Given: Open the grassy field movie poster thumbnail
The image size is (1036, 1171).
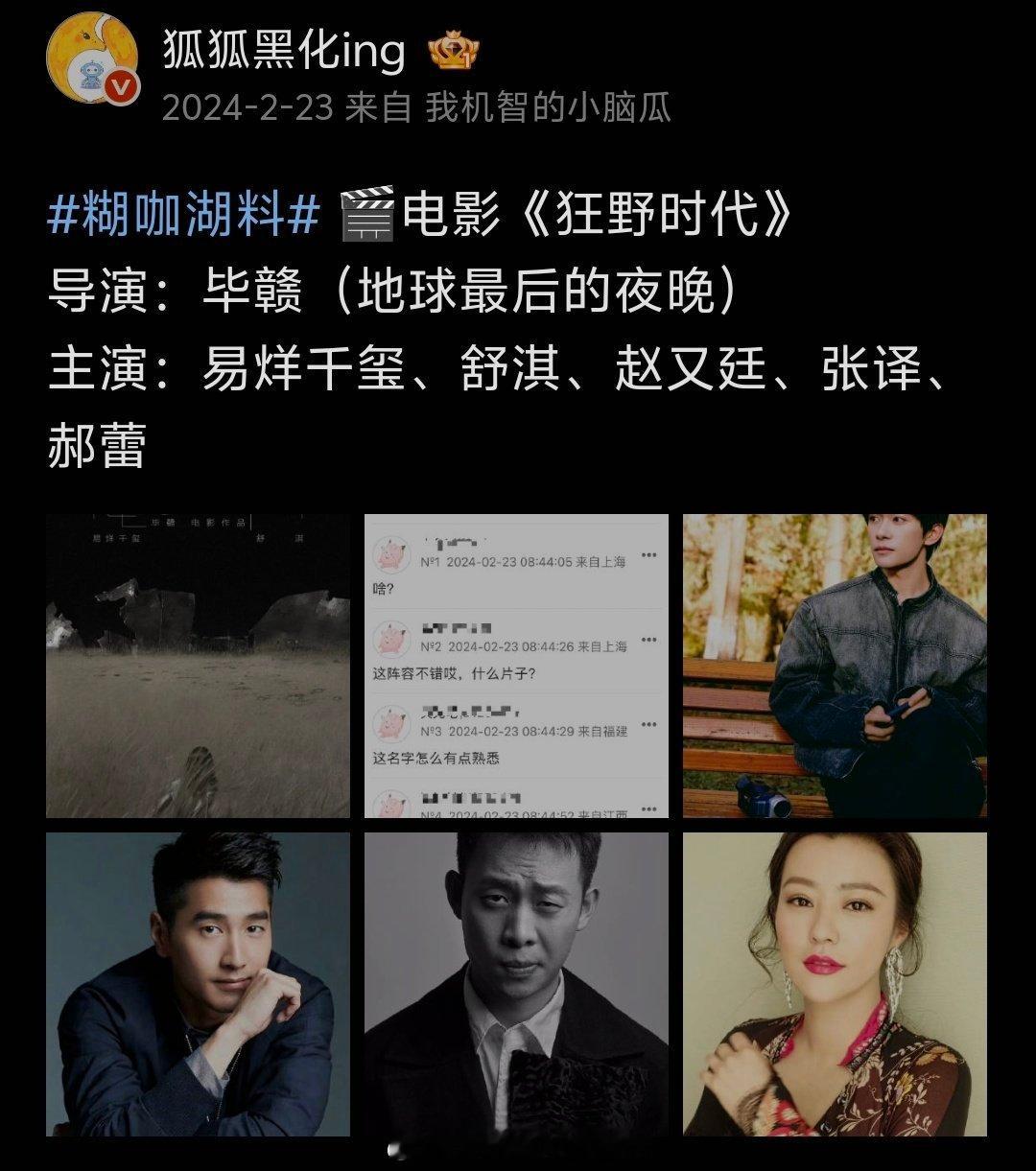Looking at the screenshot, I should [197, 662].
